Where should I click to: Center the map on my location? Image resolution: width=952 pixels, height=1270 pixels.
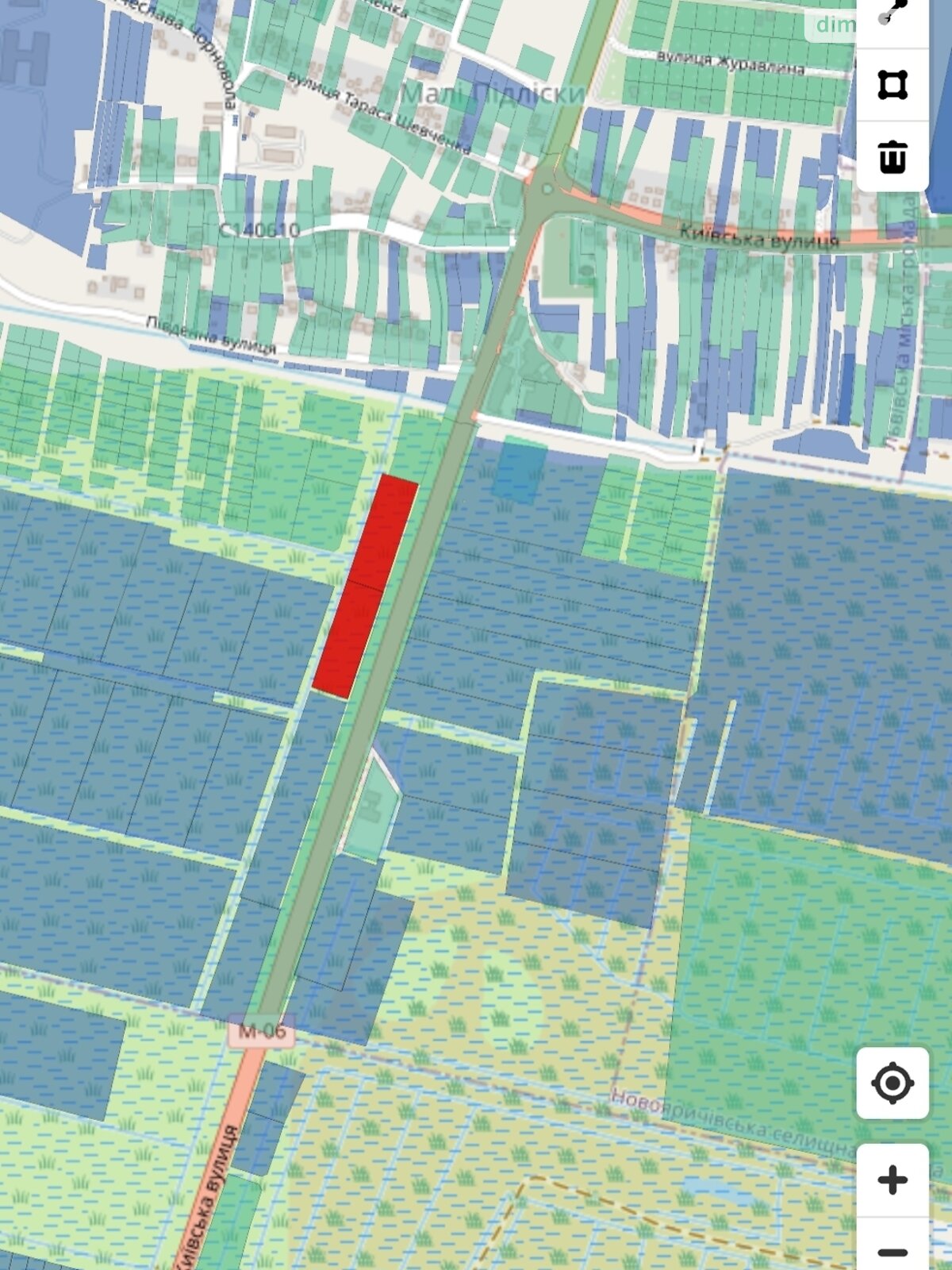click(892, 1083)
